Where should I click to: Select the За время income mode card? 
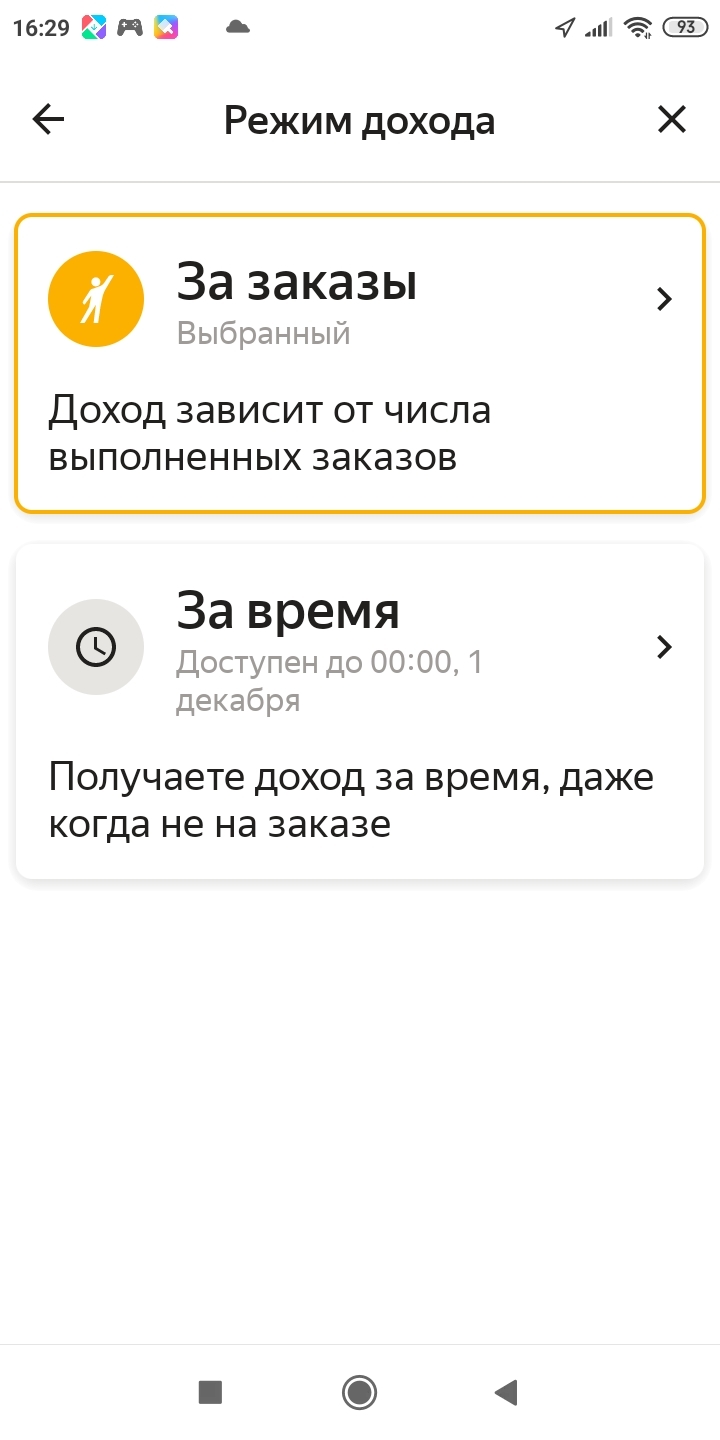point(360,712)
